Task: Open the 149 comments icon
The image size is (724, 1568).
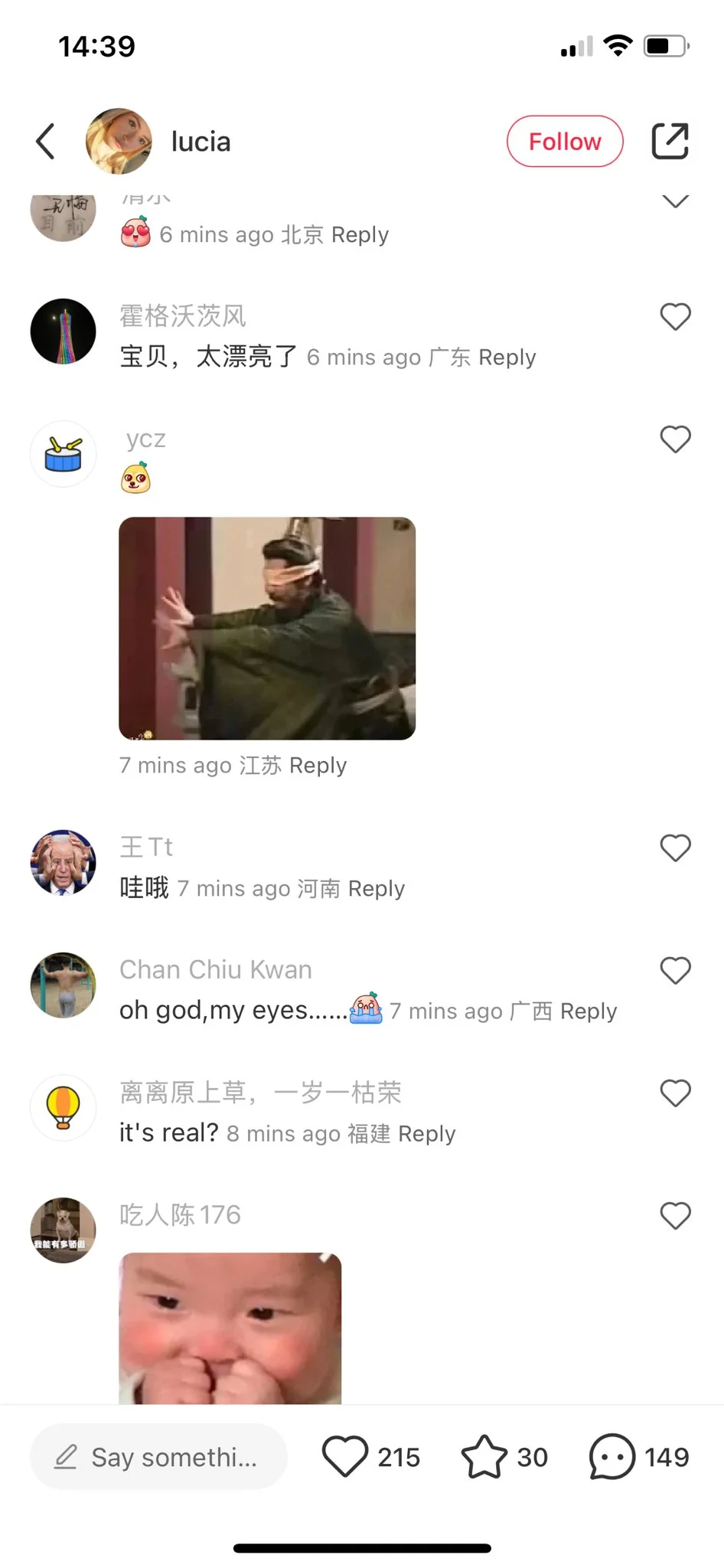Action: (611, 1457)
